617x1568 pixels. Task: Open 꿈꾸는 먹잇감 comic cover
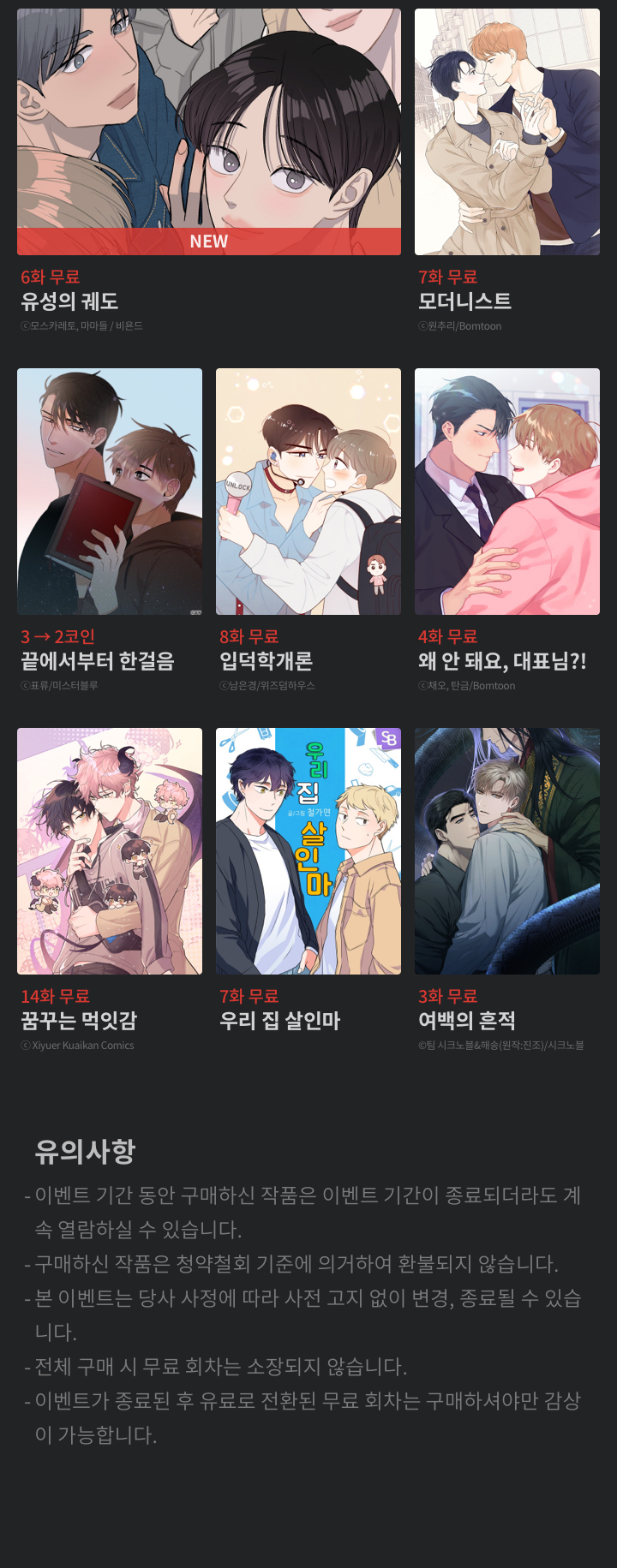[x=110, y=851]
